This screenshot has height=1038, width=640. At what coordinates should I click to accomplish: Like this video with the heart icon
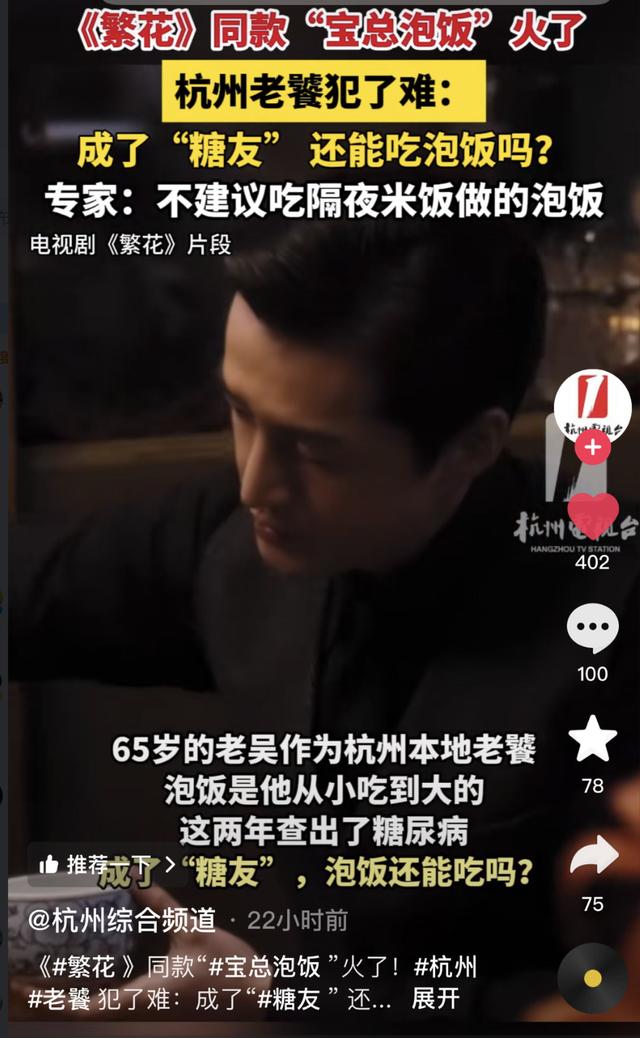(x=592, y=517)
